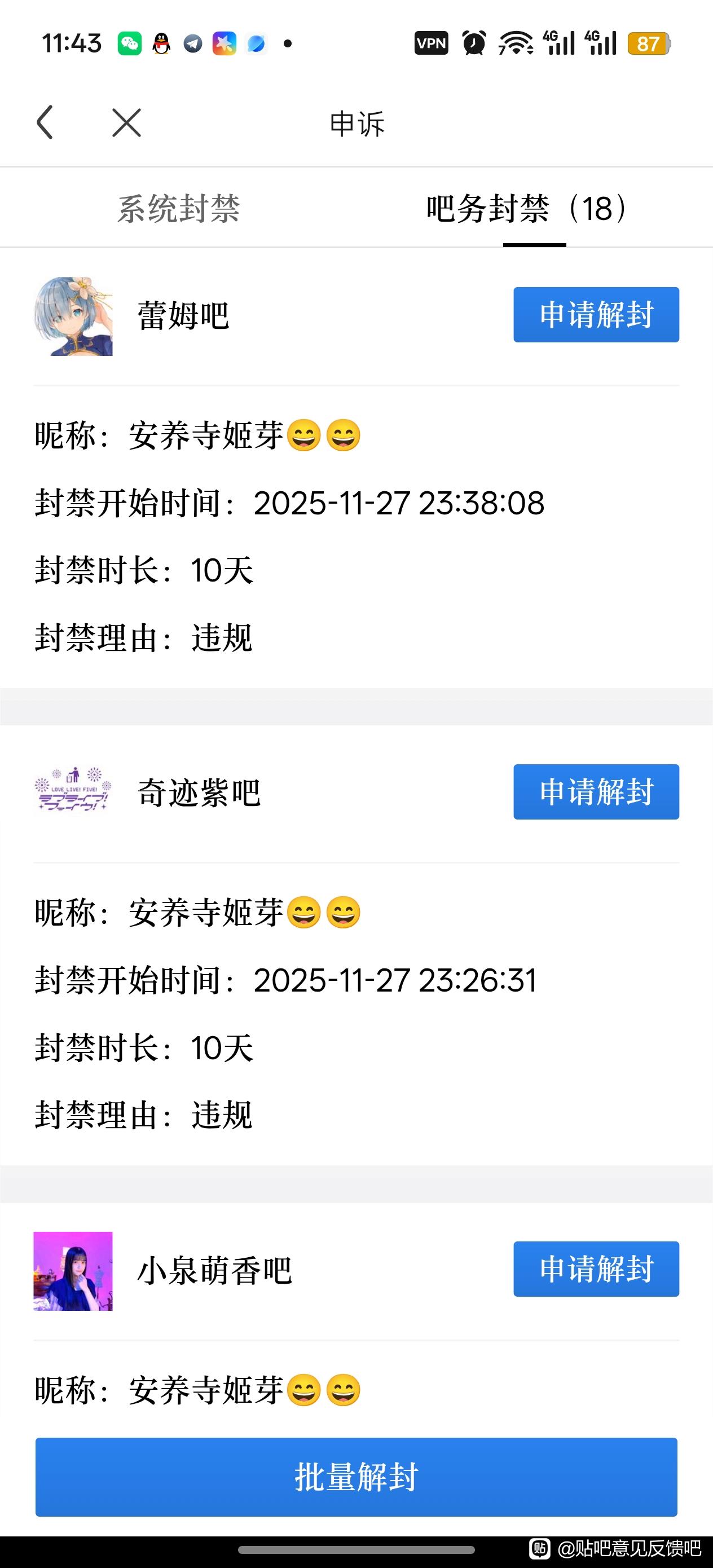Tap the 批量解封 batch unban button
The width and height of the screenshot is (713, 1568).
click(356, 1477)
